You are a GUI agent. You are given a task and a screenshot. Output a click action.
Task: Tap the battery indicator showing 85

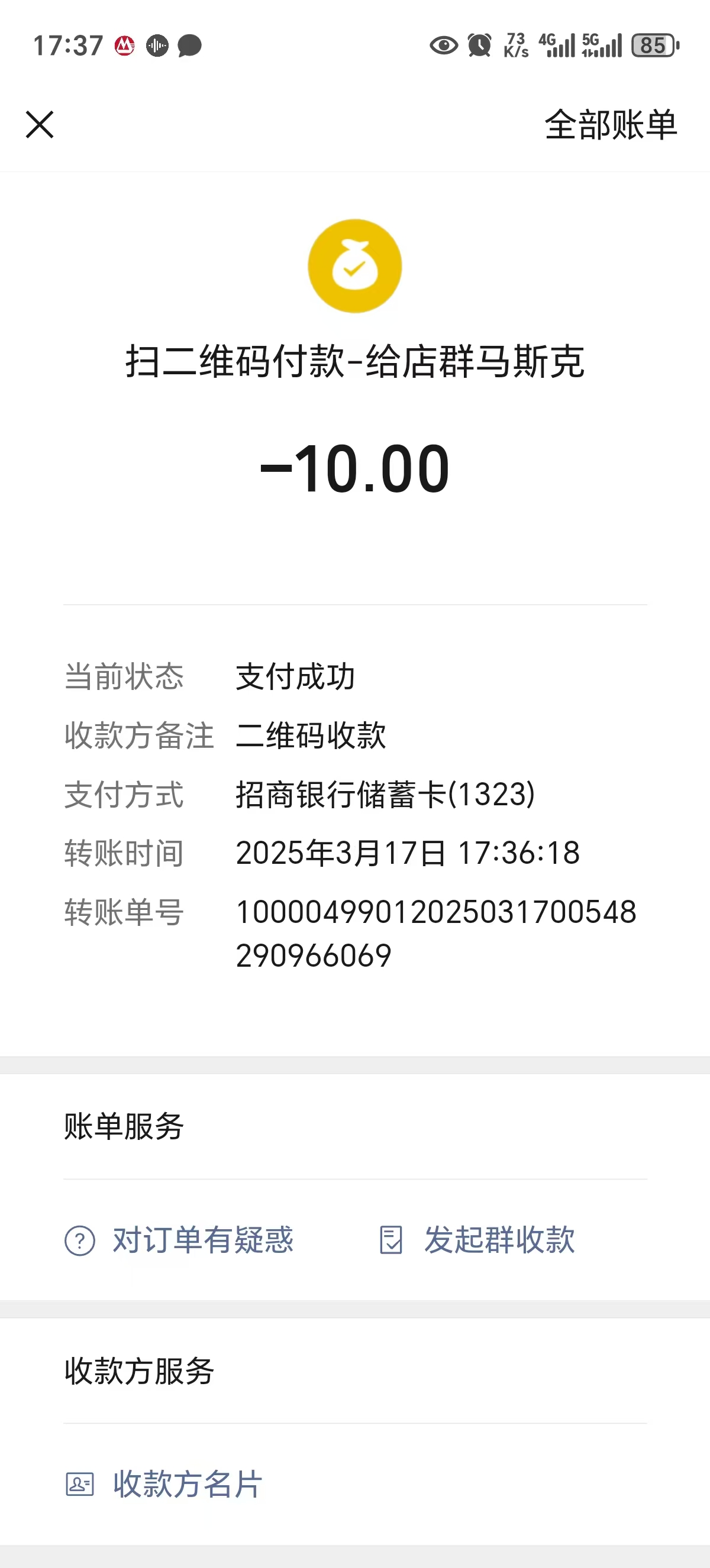pos(653,46)
